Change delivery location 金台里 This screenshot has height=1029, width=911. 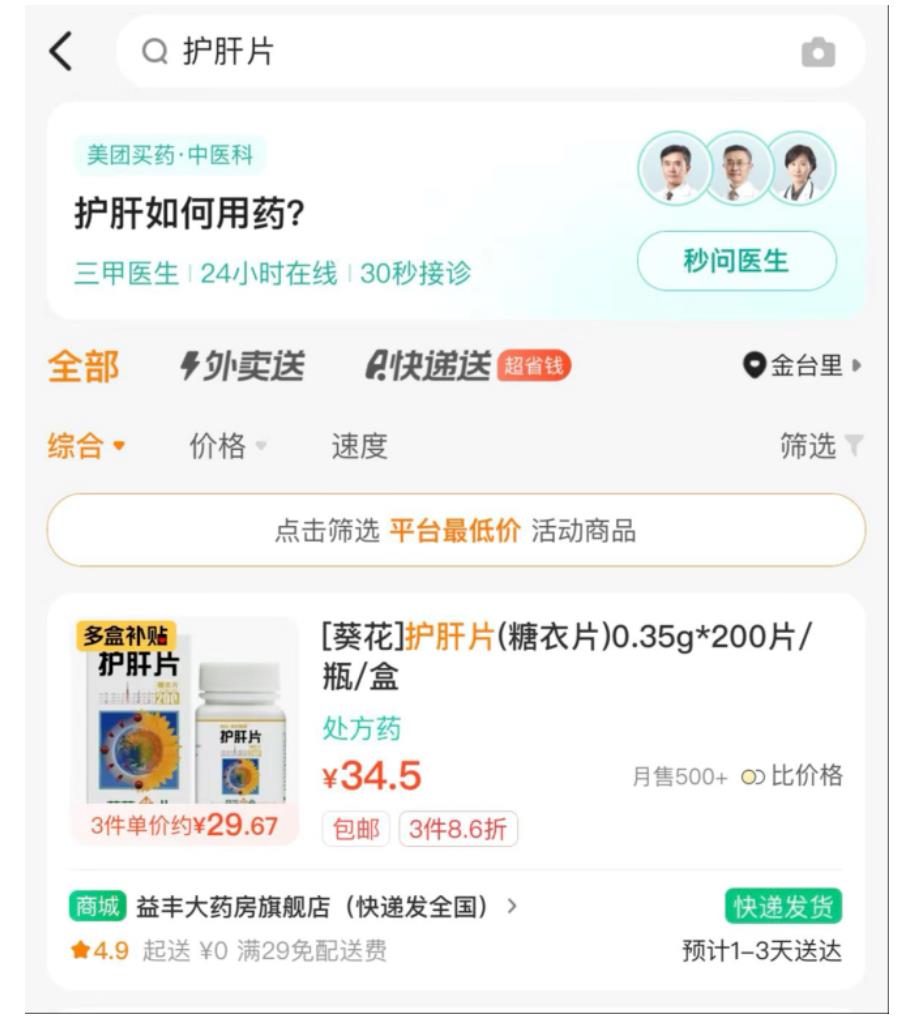tap(801, 366)
